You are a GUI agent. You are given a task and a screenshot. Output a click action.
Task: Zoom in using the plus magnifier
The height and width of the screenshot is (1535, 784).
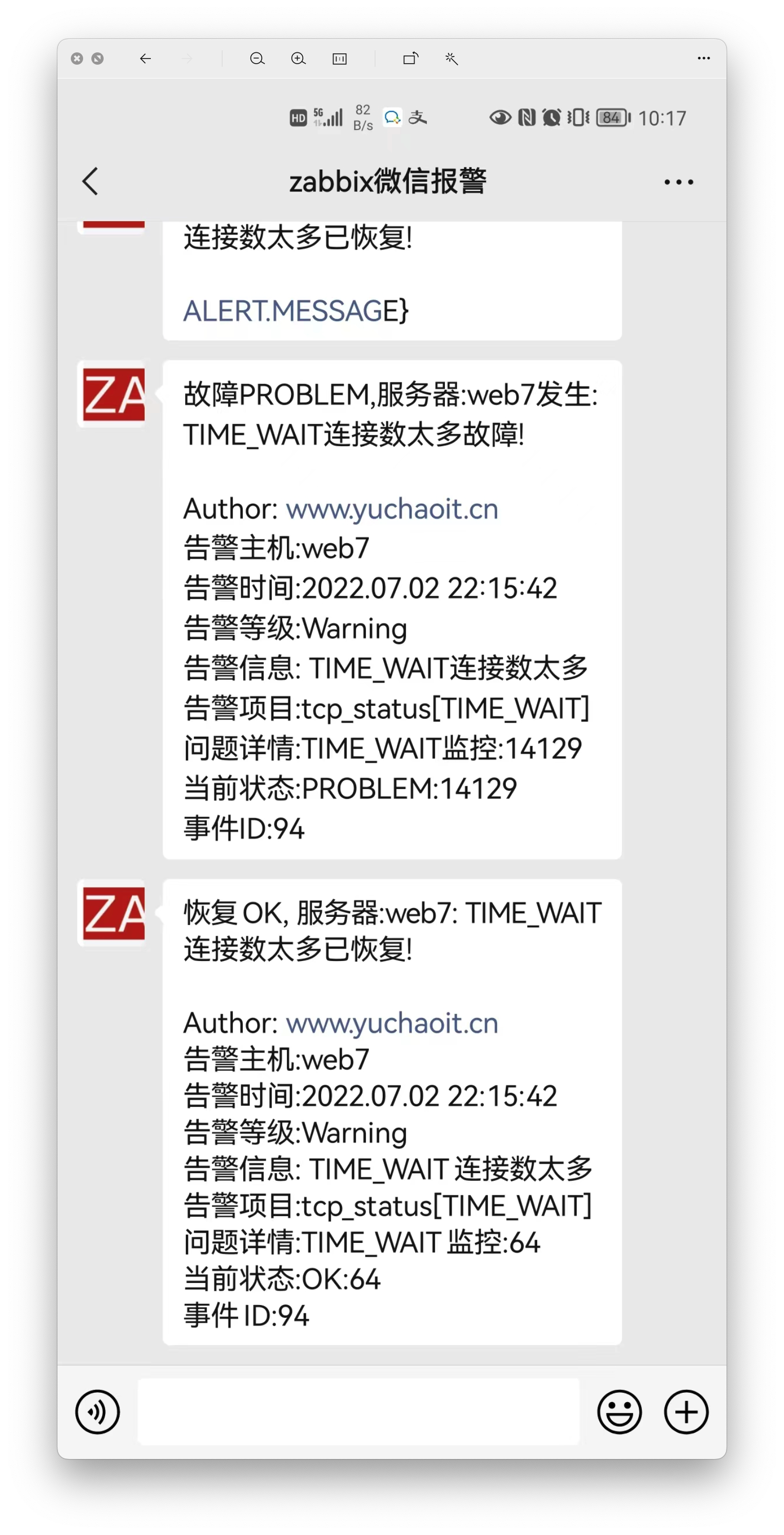pyautogui.click(x=299, y=59)
